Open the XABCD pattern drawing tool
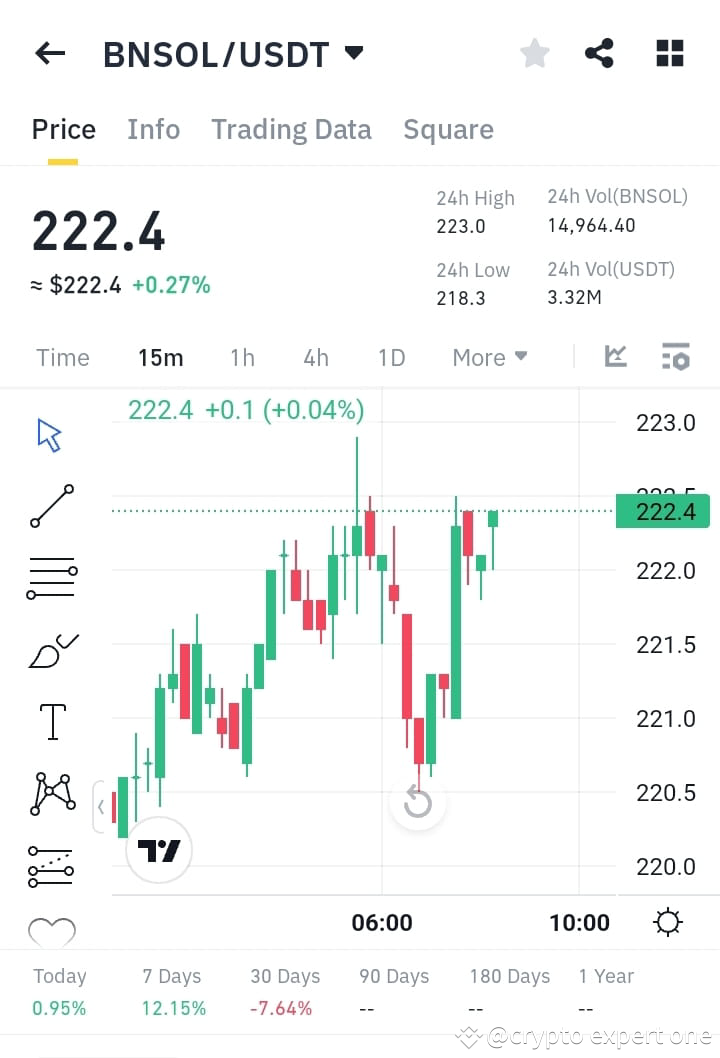This screenshot has width=720, height=1058. pyautogui.click(x=52, y=793)
